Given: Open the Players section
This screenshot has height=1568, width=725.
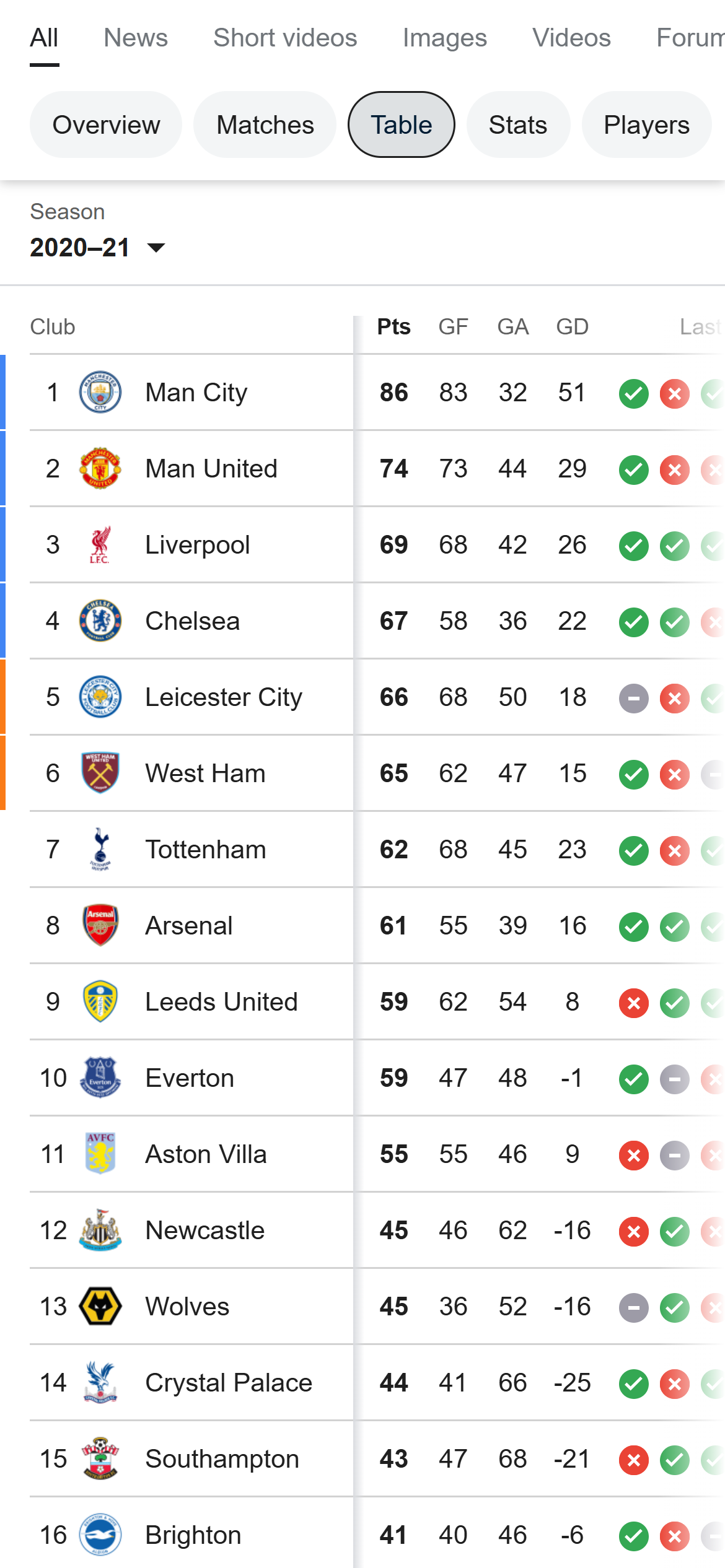Looking at the screenshot, I should (646, 124).
